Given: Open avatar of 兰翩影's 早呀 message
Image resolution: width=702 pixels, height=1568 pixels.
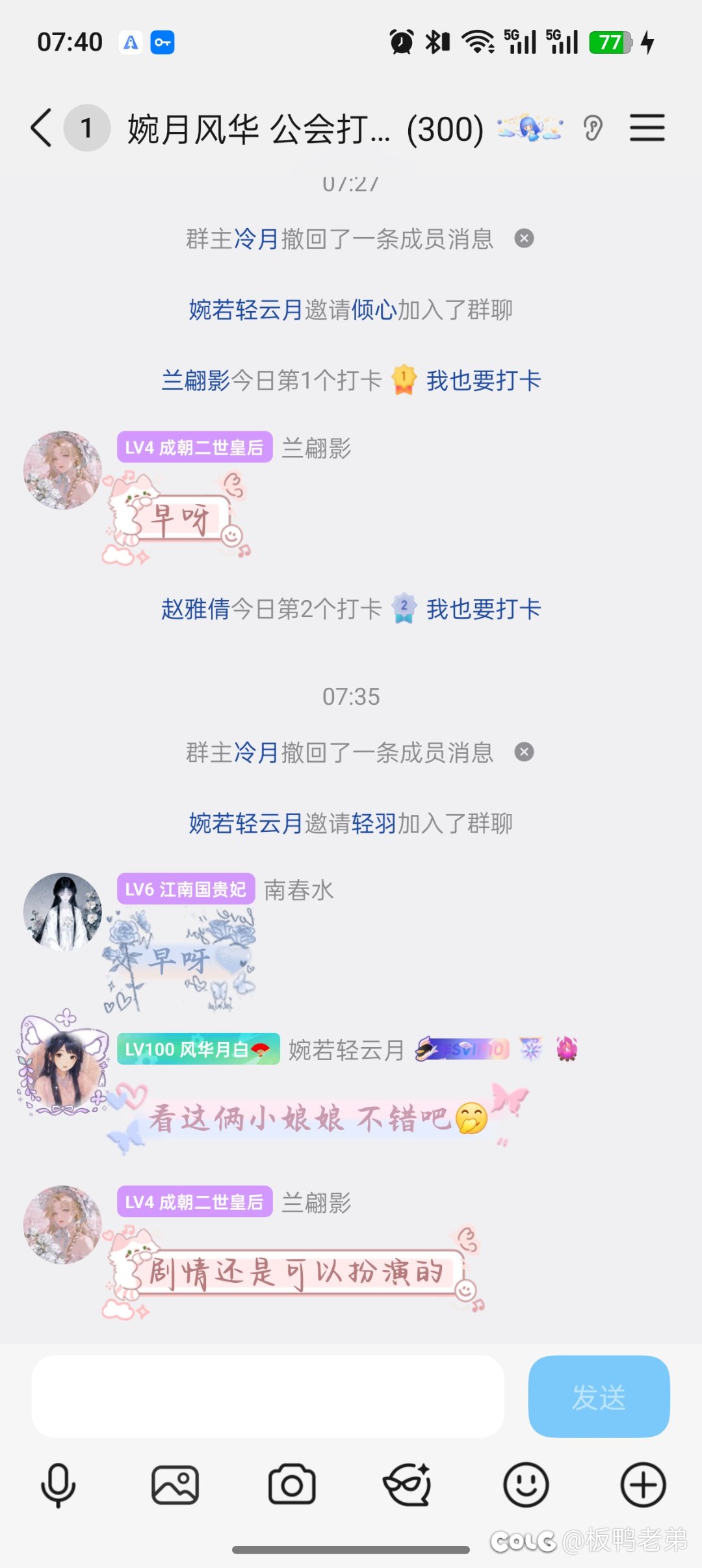Looking at the screenshot, I should (62, 470).
